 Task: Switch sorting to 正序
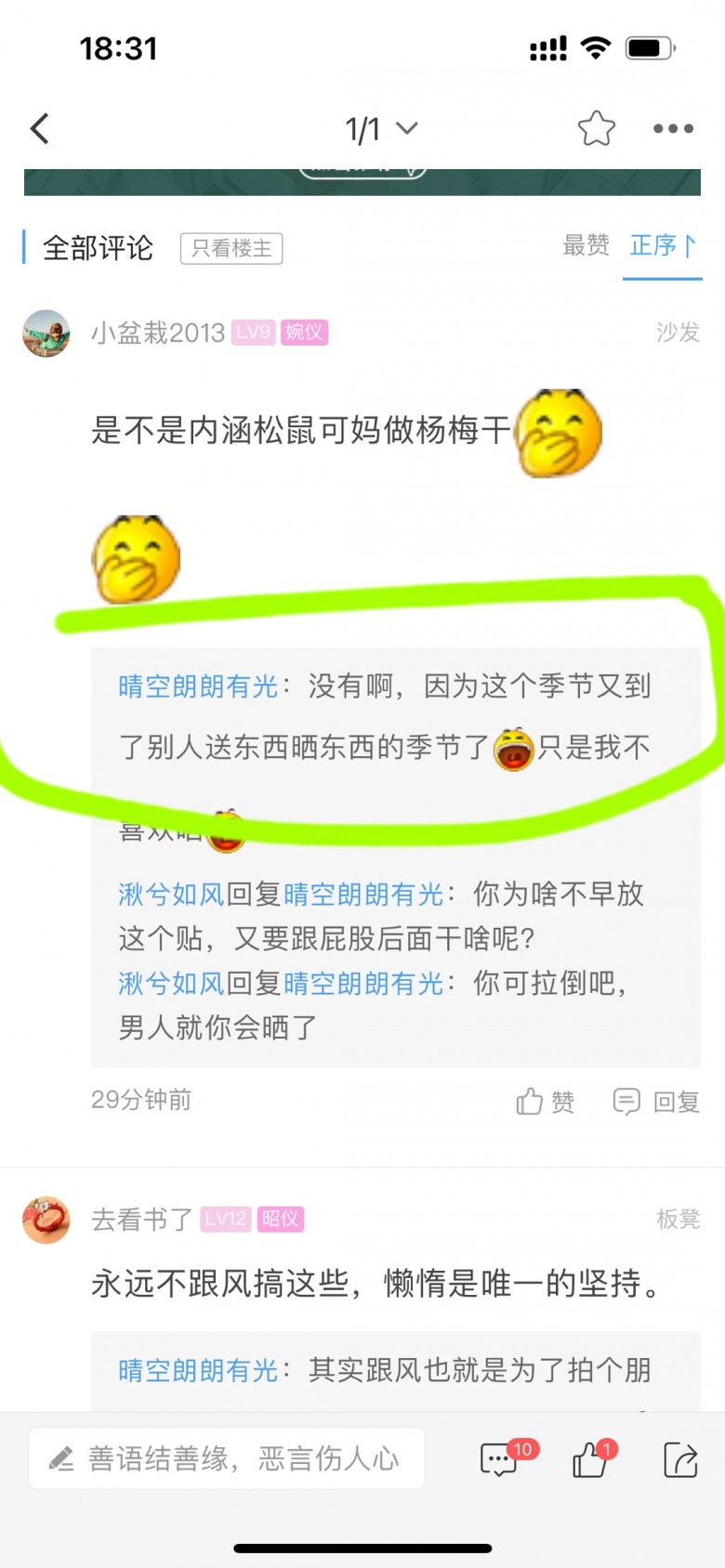pyautogui.click(x=662, y=245)
